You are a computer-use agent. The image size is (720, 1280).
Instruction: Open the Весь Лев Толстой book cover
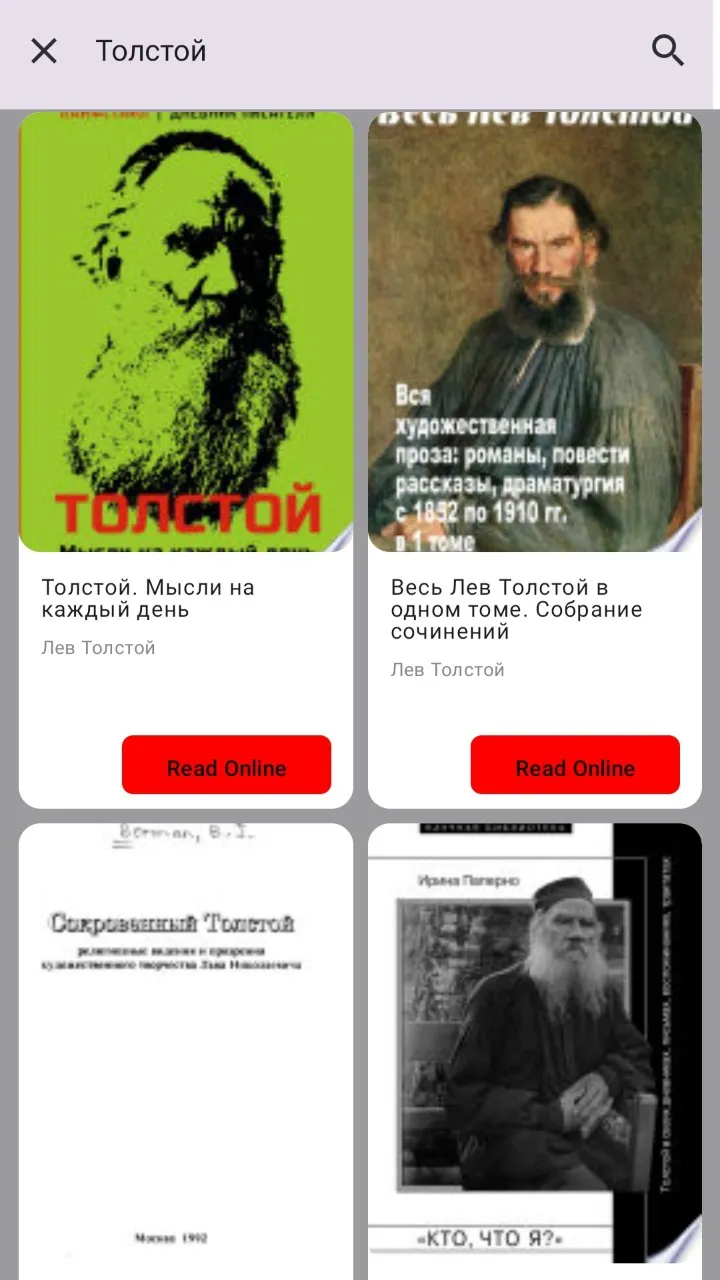(x=535, y=332)
